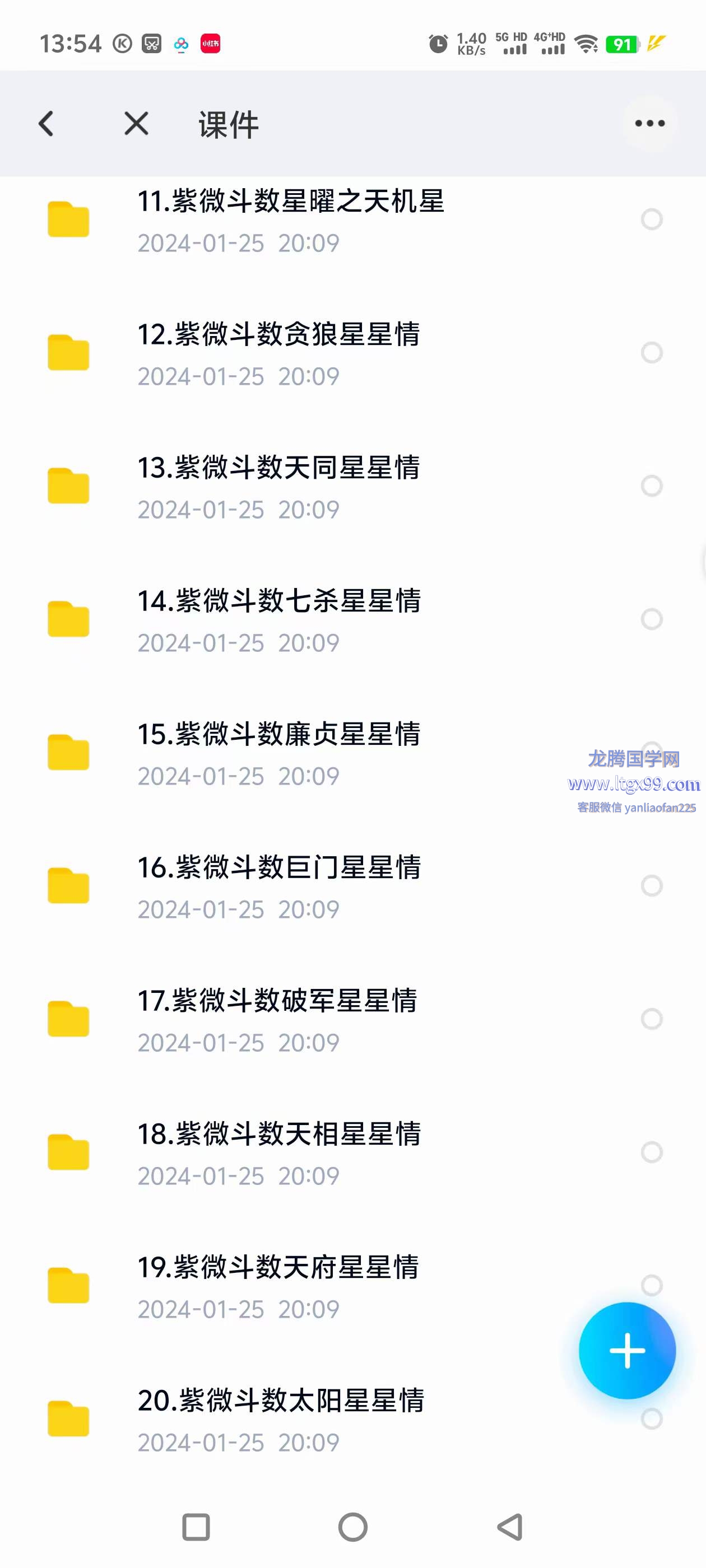The image size is (706, 1568).
Task: Select the circle for folder 14 七杀星
Action: pos(652,619)
